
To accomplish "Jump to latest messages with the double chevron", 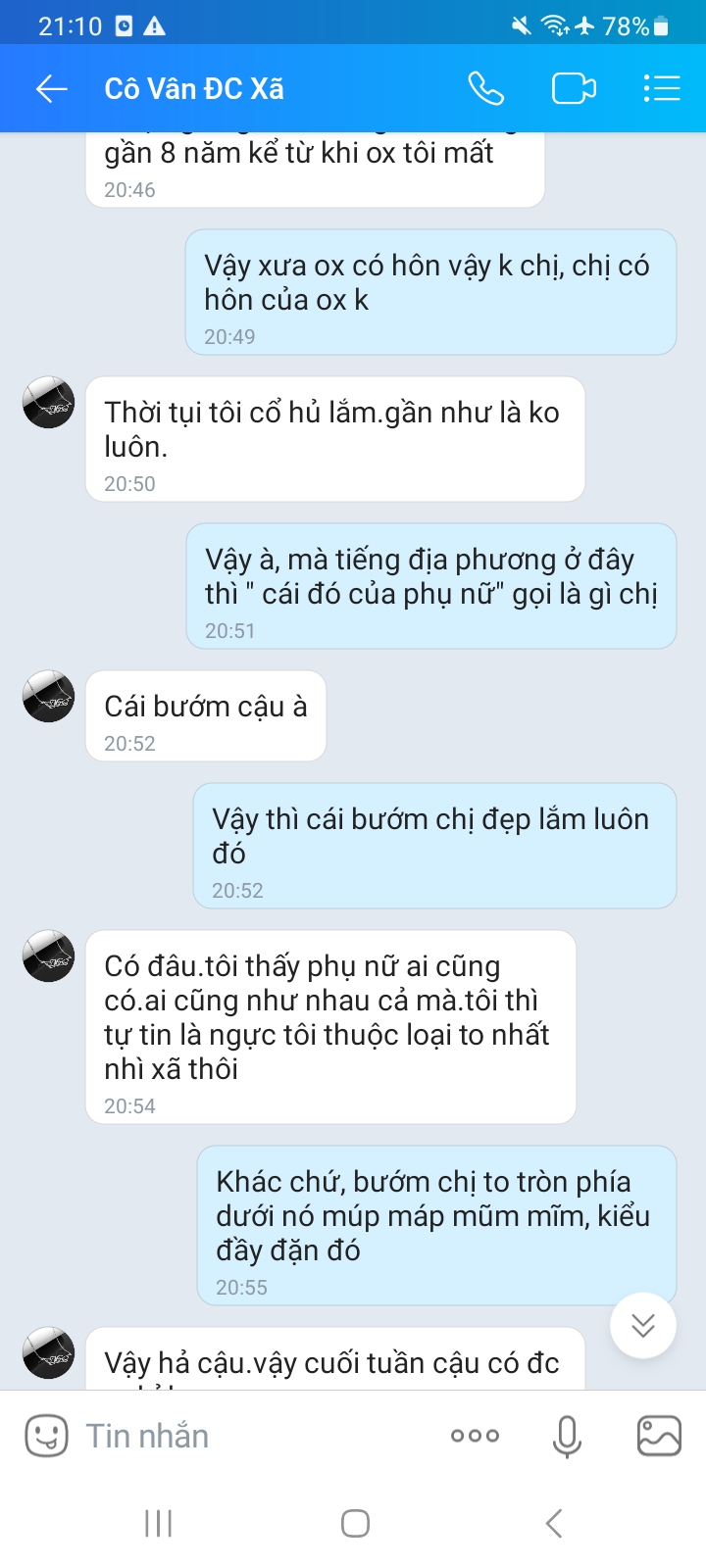I will [642, 1325].
